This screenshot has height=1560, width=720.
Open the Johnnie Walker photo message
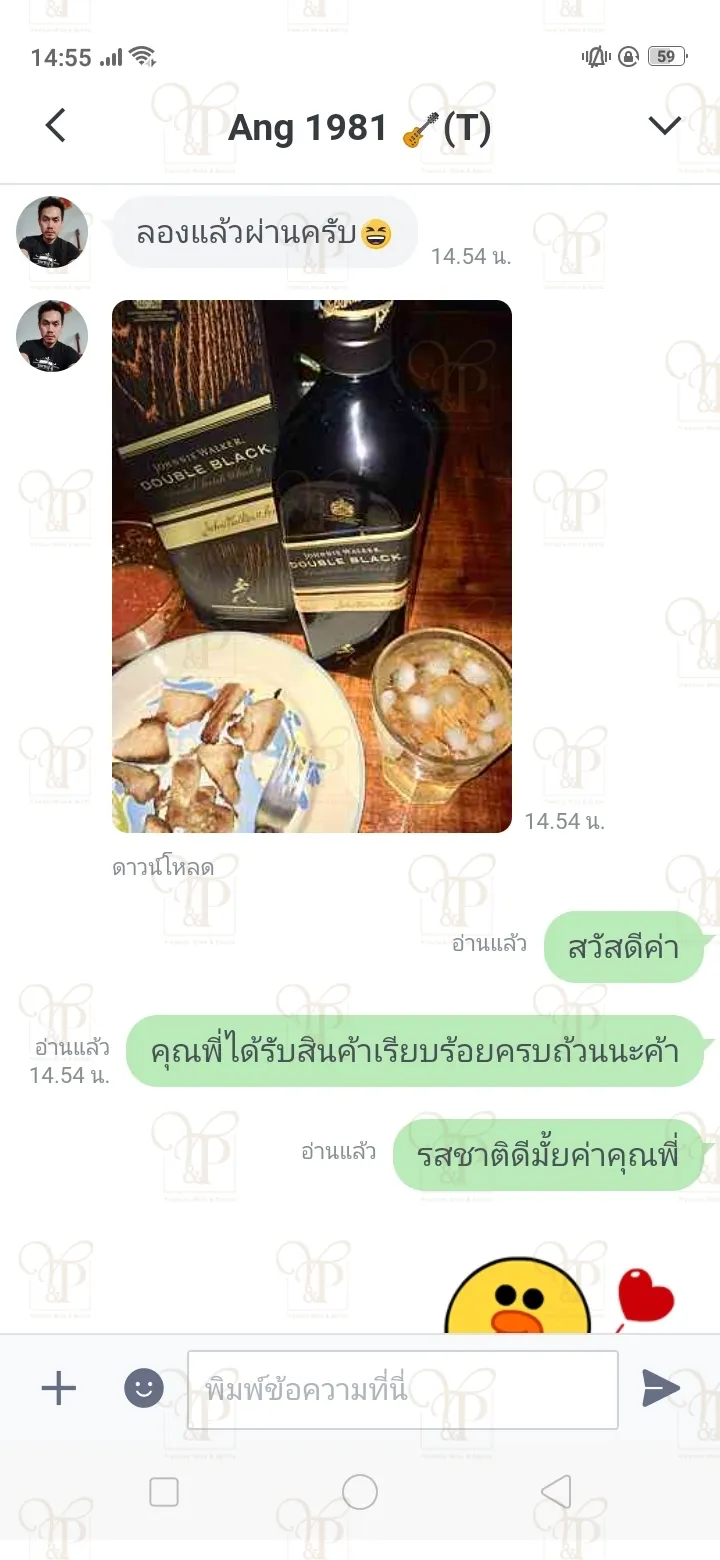[312, 566]
